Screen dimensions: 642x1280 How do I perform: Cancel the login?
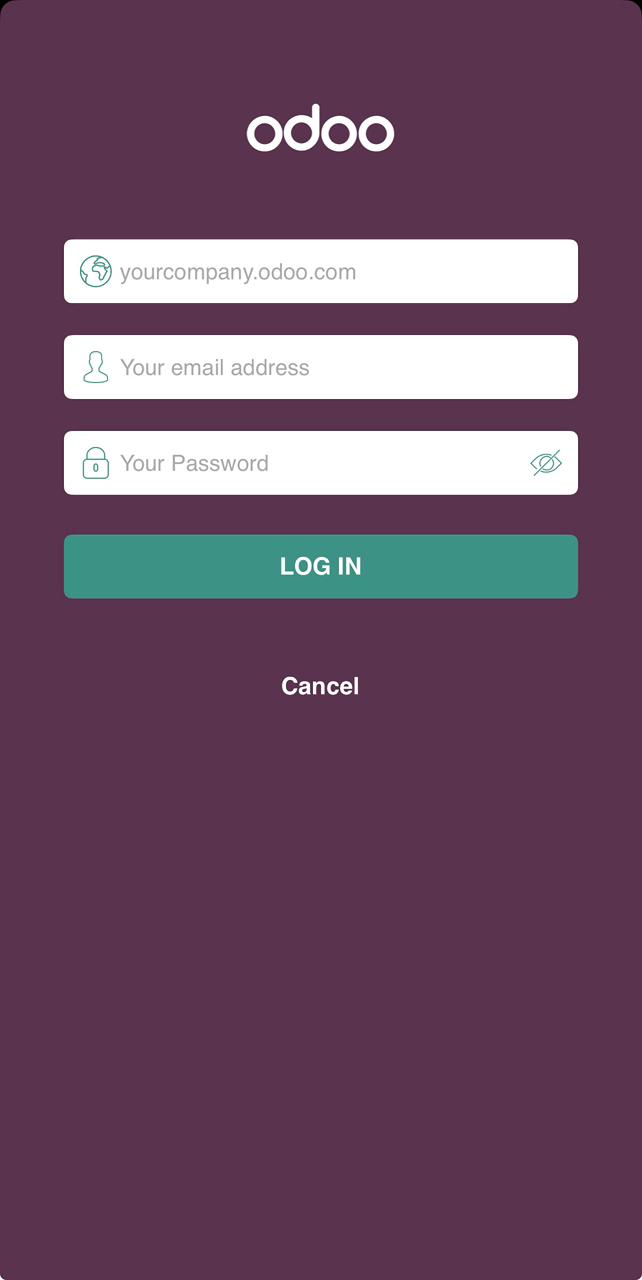tap(320, 686)
